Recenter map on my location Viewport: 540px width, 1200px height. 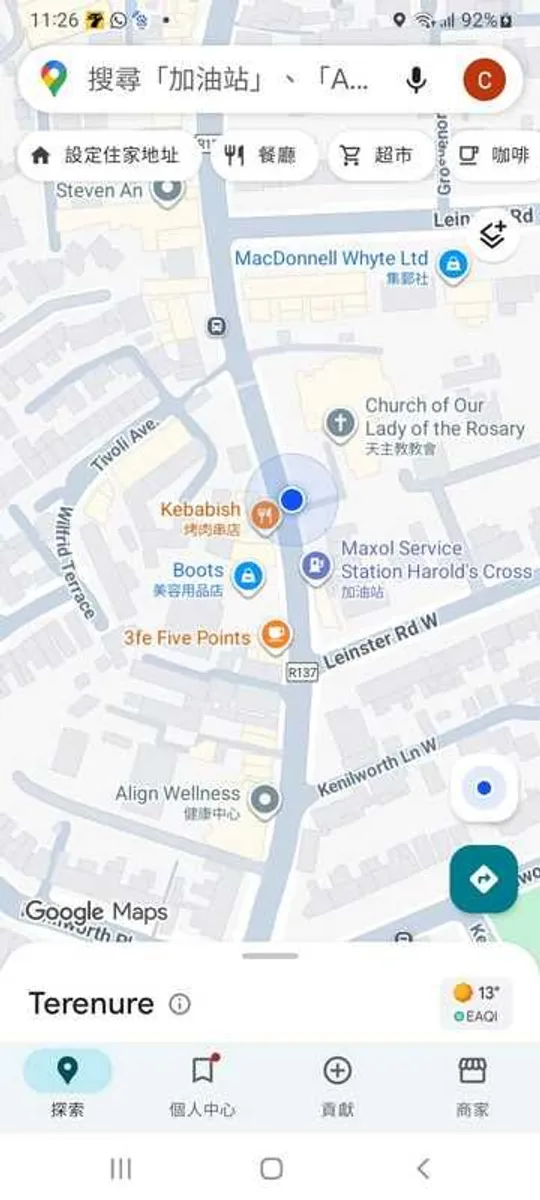tap(484, 788)
